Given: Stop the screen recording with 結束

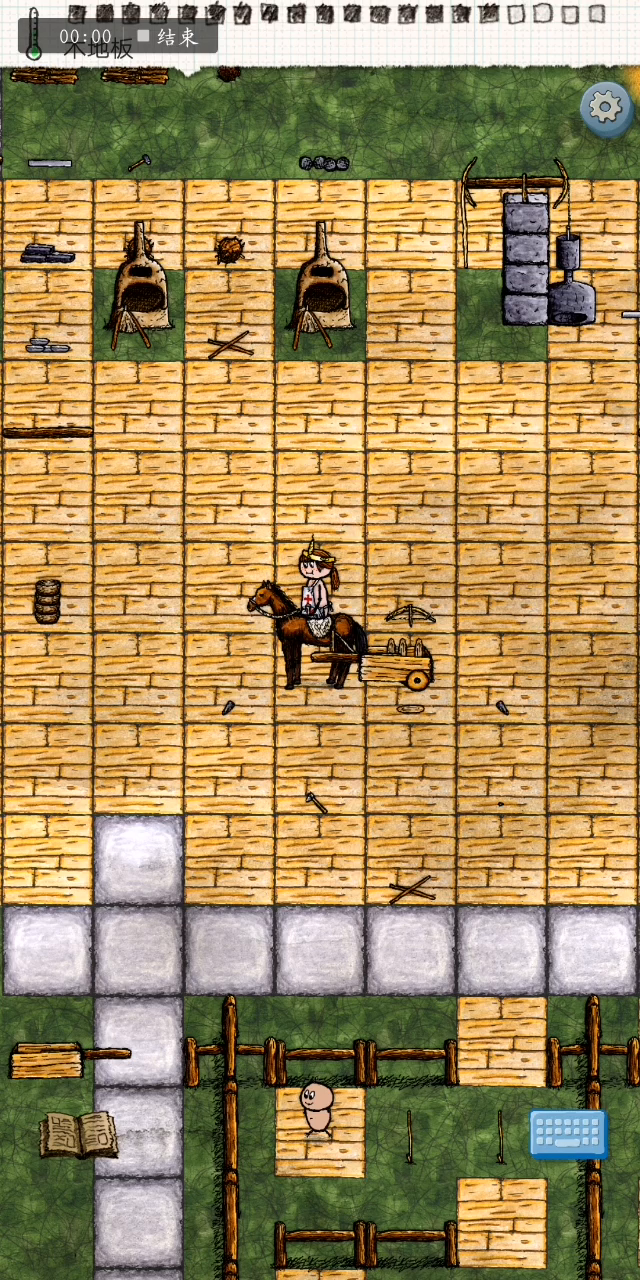Looking at the screenshot, I should tap(168, 37).
